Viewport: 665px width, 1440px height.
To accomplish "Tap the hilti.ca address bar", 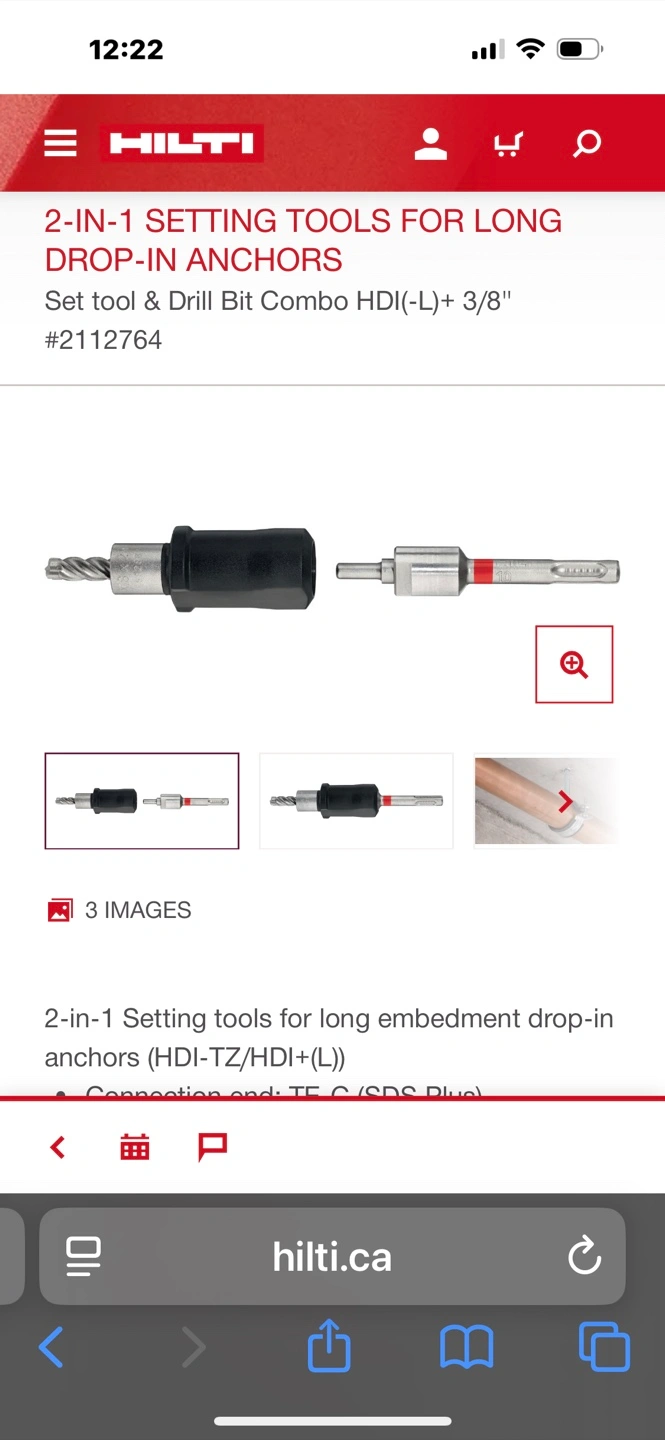I will 332,1257.
